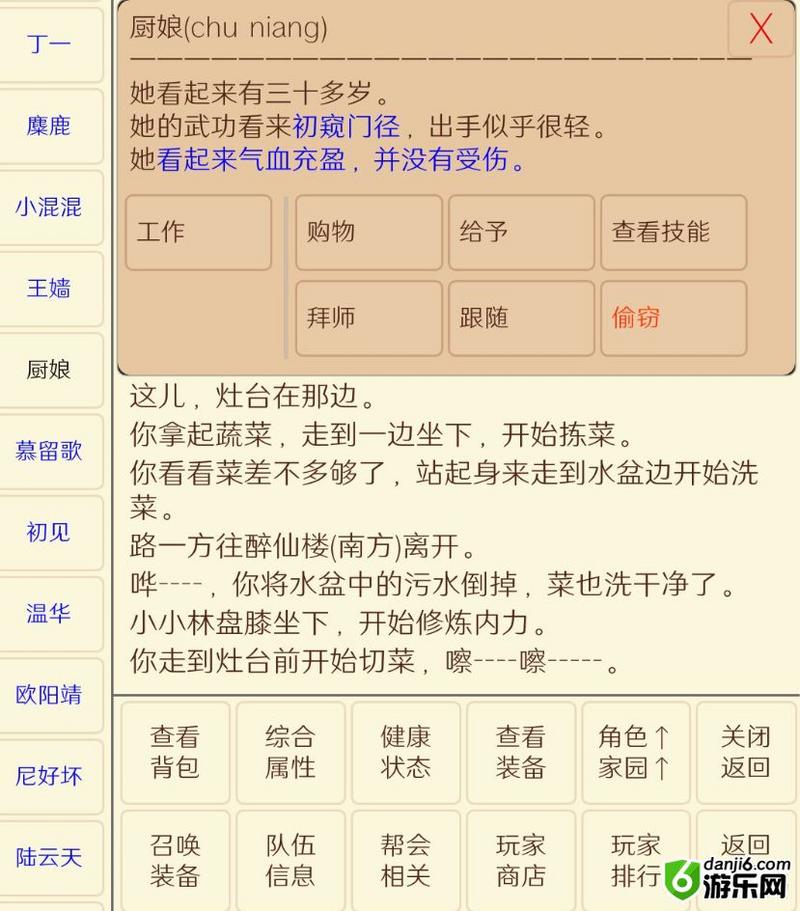This screenshot has height=911, width=800.
Task: View 队伍信息 team information
Action: coord(290,860)
